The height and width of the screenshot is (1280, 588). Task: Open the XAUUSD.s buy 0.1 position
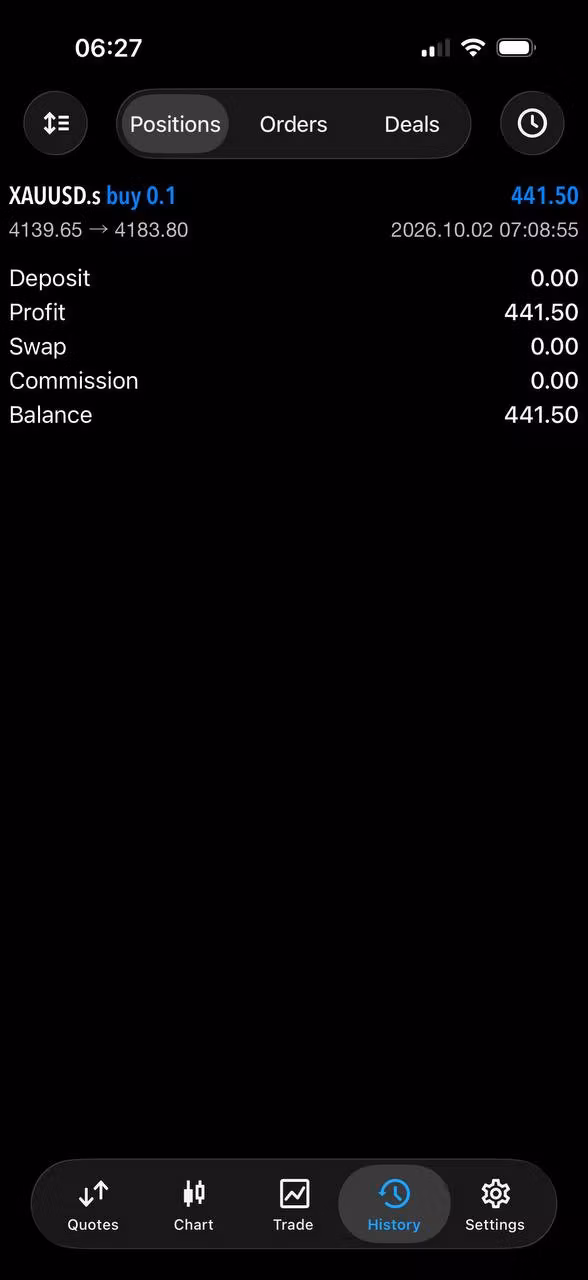pyautogui.click(x=294, y=212)
